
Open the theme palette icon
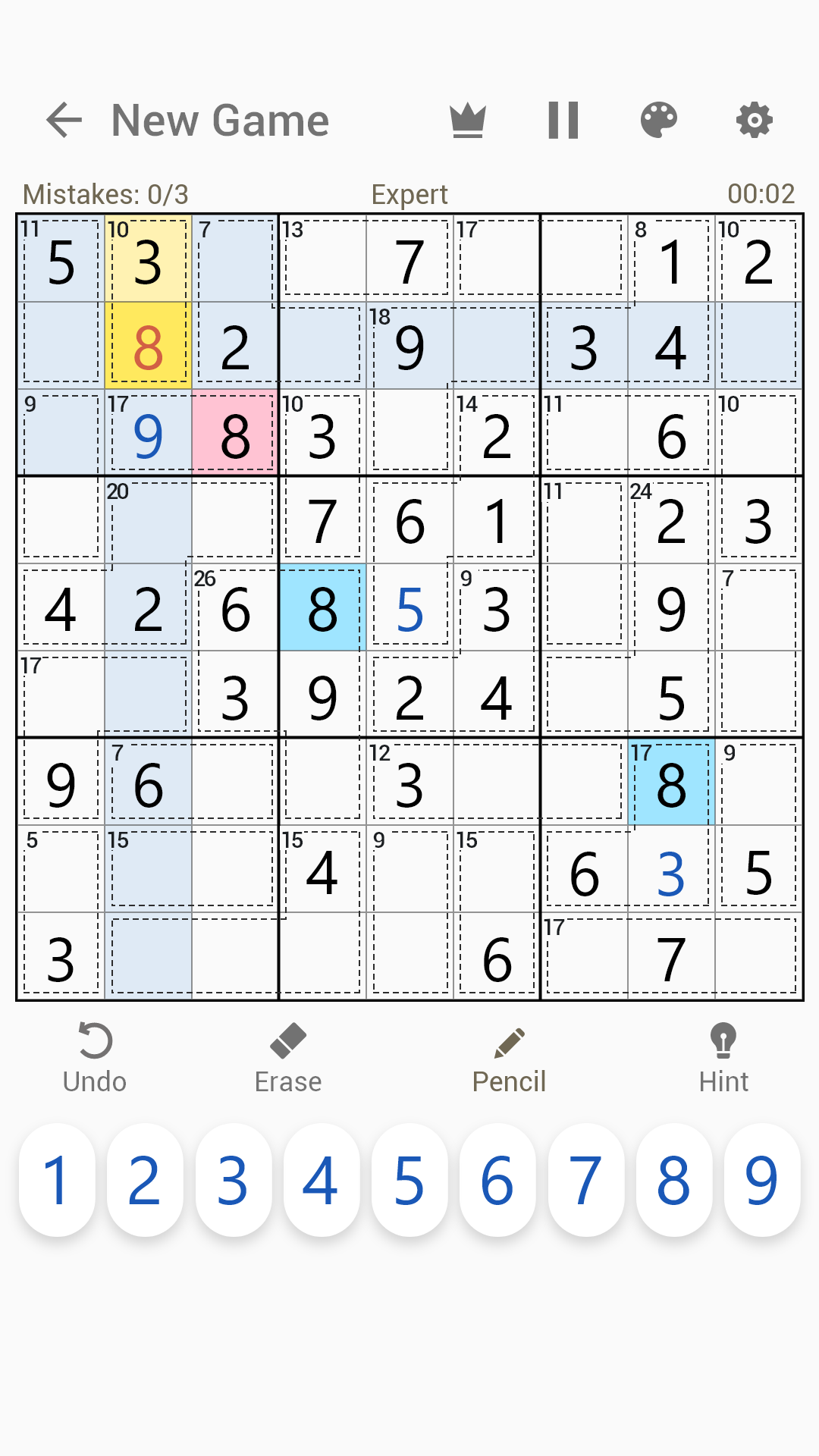coord(658,120)
